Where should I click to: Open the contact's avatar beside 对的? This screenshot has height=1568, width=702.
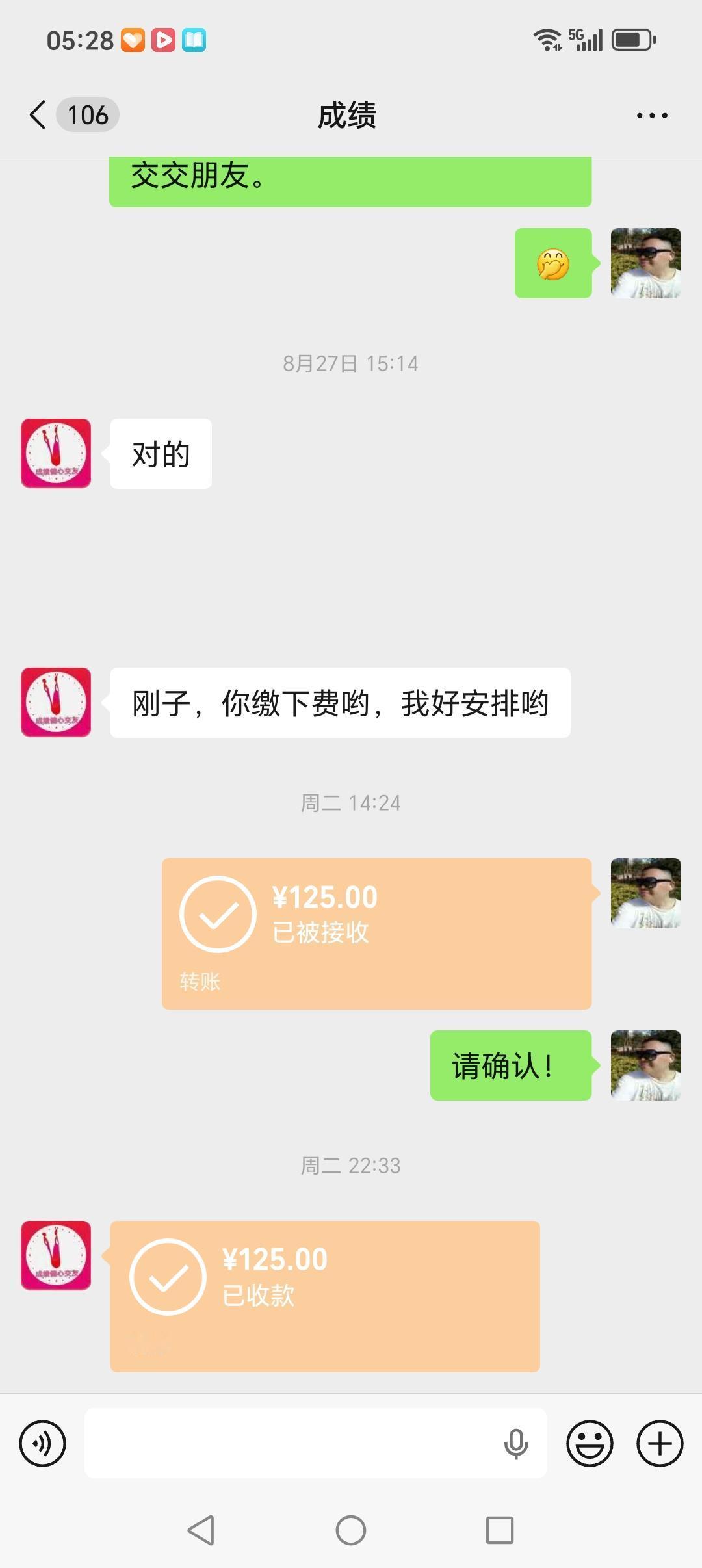[56, 453]
